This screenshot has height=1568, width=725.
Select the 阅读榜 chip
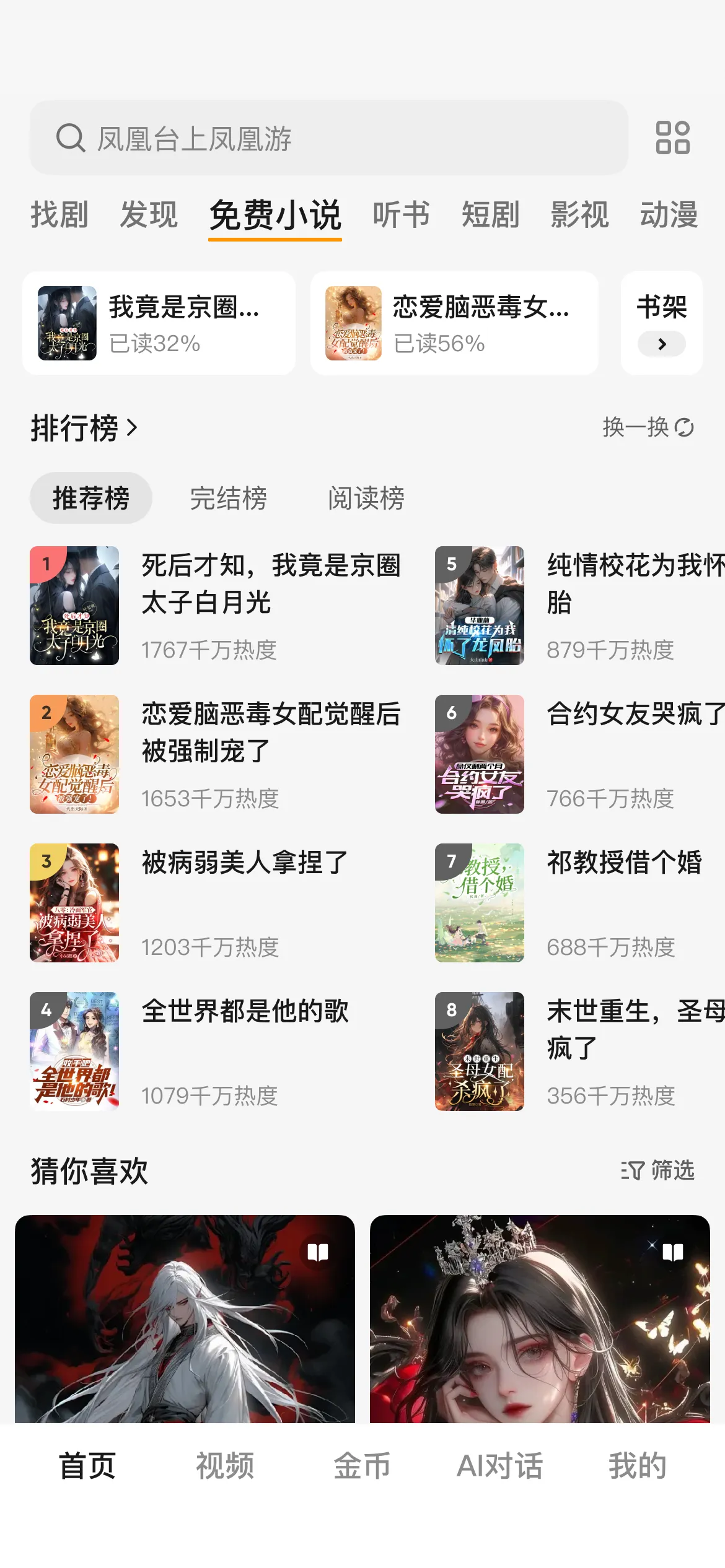pos(366,499)
